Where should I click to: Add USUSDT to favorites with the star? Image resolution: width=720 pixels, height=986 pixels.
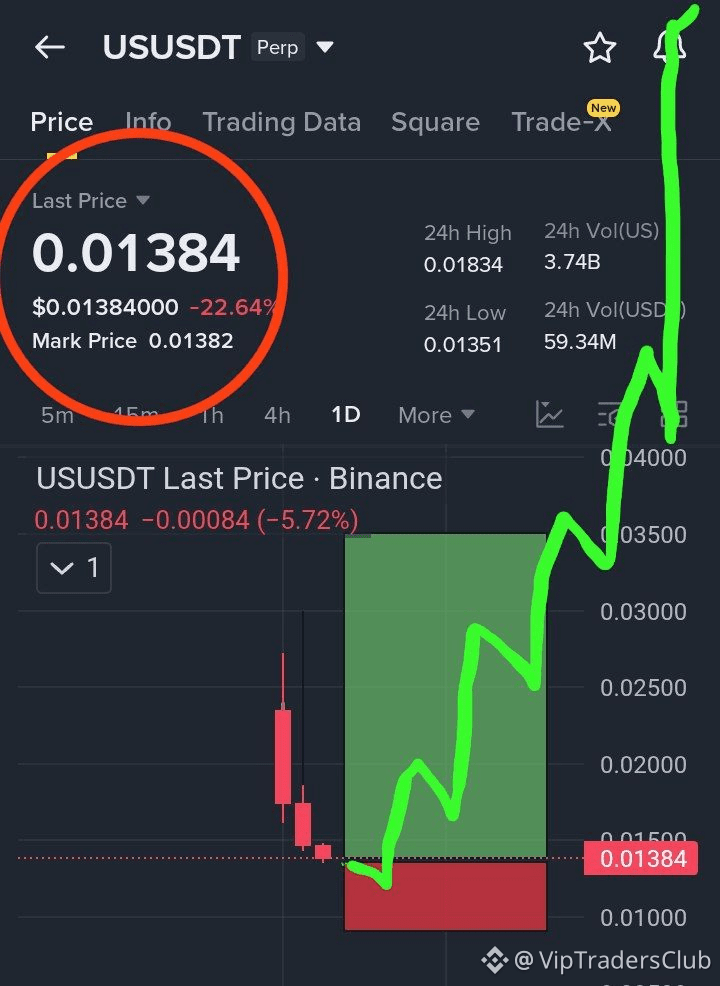[599, 47]
